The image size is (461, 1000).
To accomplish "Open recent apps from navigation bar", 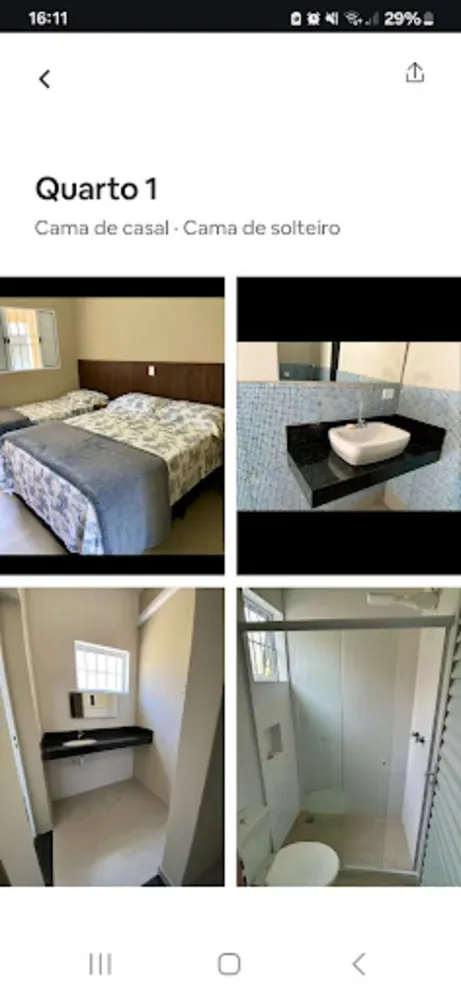I will point(100,964).
